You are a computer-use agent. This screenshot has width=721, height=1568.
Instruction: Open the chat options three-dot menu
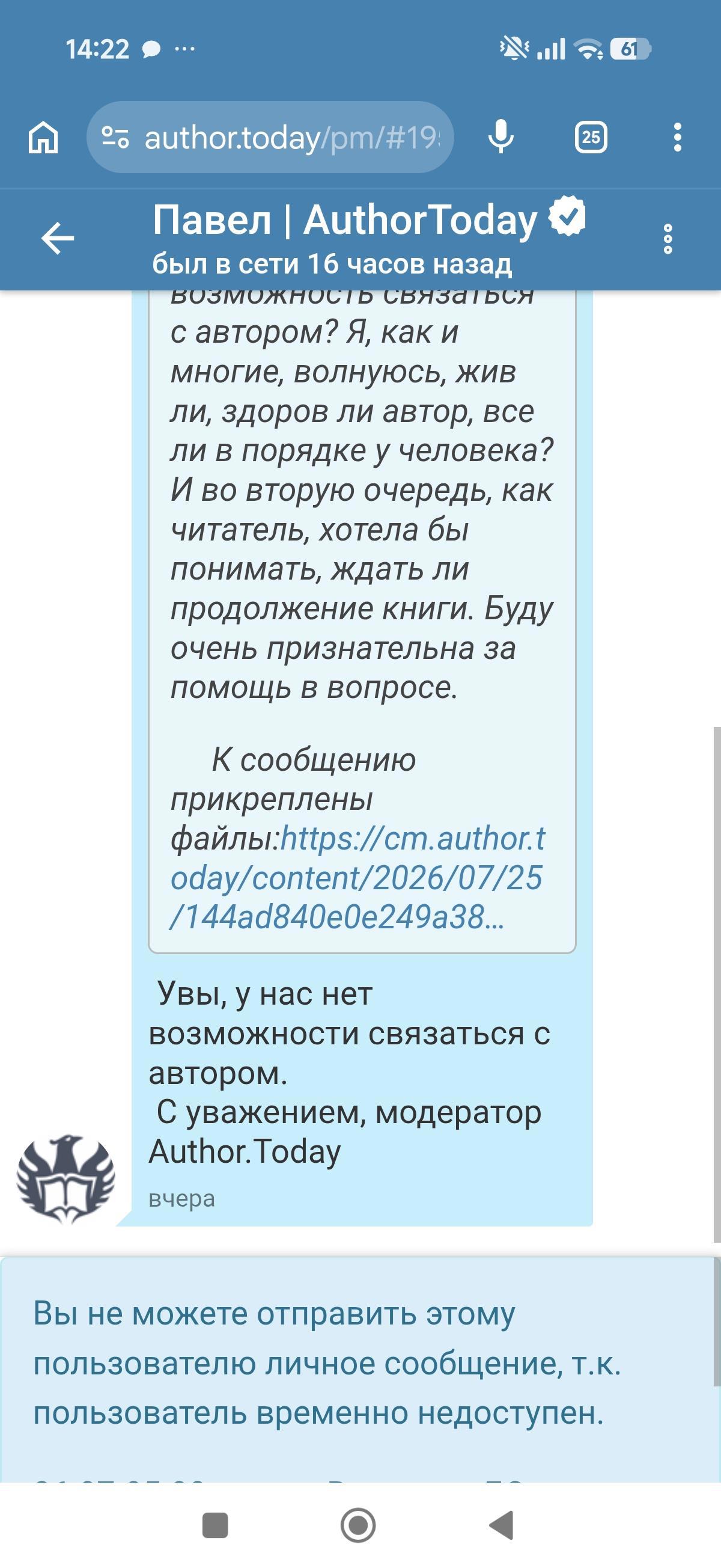pyautogui.click(x=668, y=239)
